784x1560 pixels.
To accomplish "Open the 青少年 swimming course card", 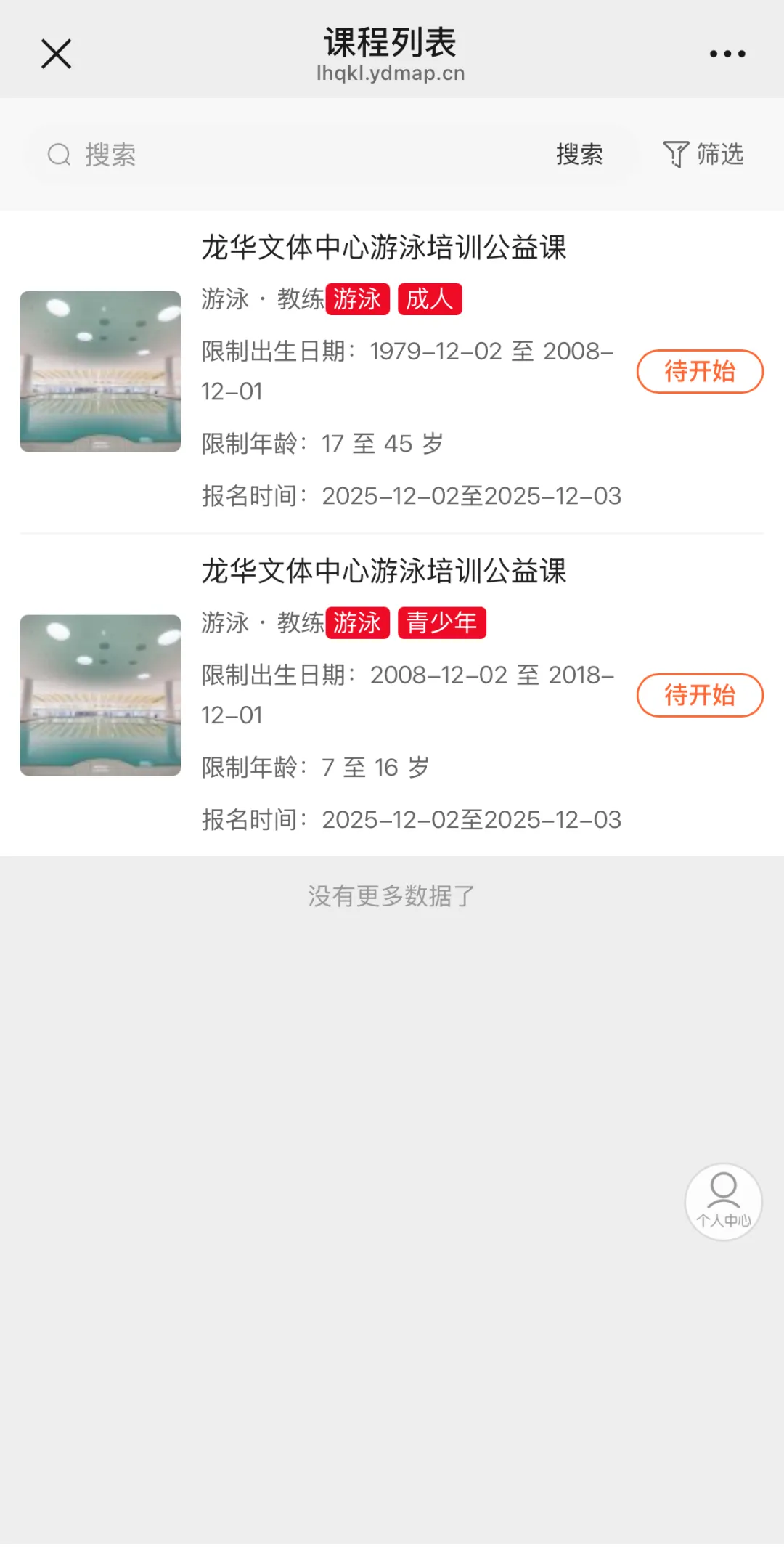I will (383, 572).
